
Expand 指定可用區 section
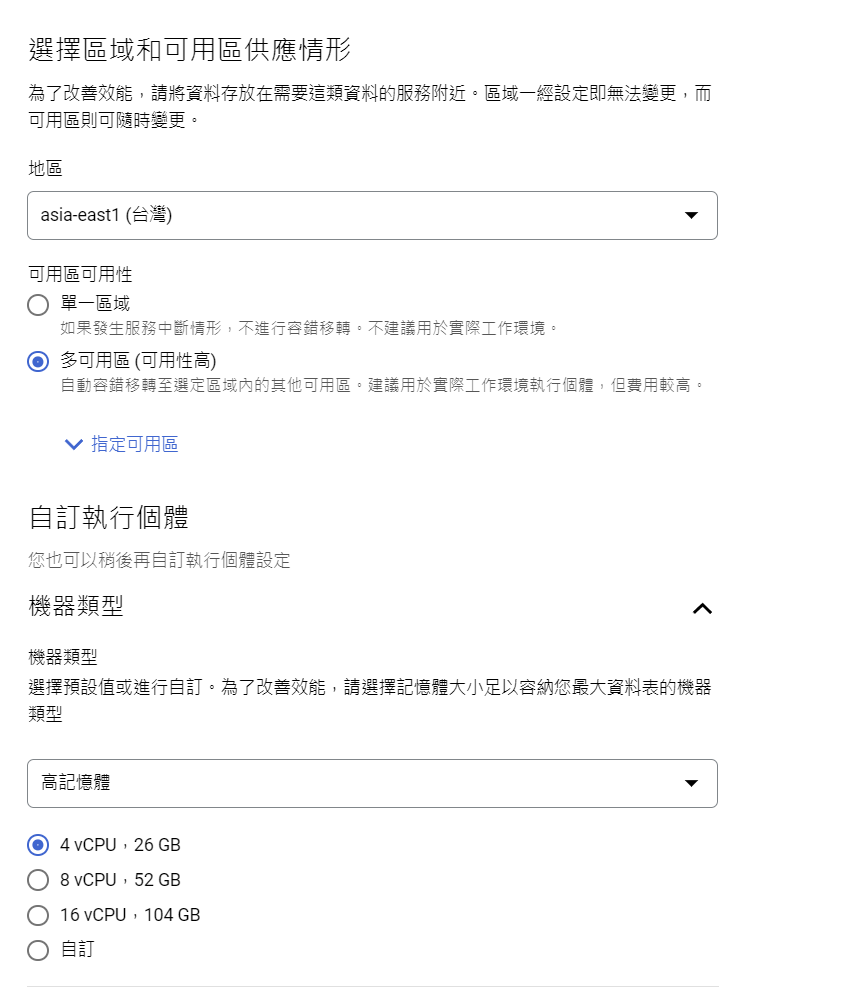click(121, 444)
